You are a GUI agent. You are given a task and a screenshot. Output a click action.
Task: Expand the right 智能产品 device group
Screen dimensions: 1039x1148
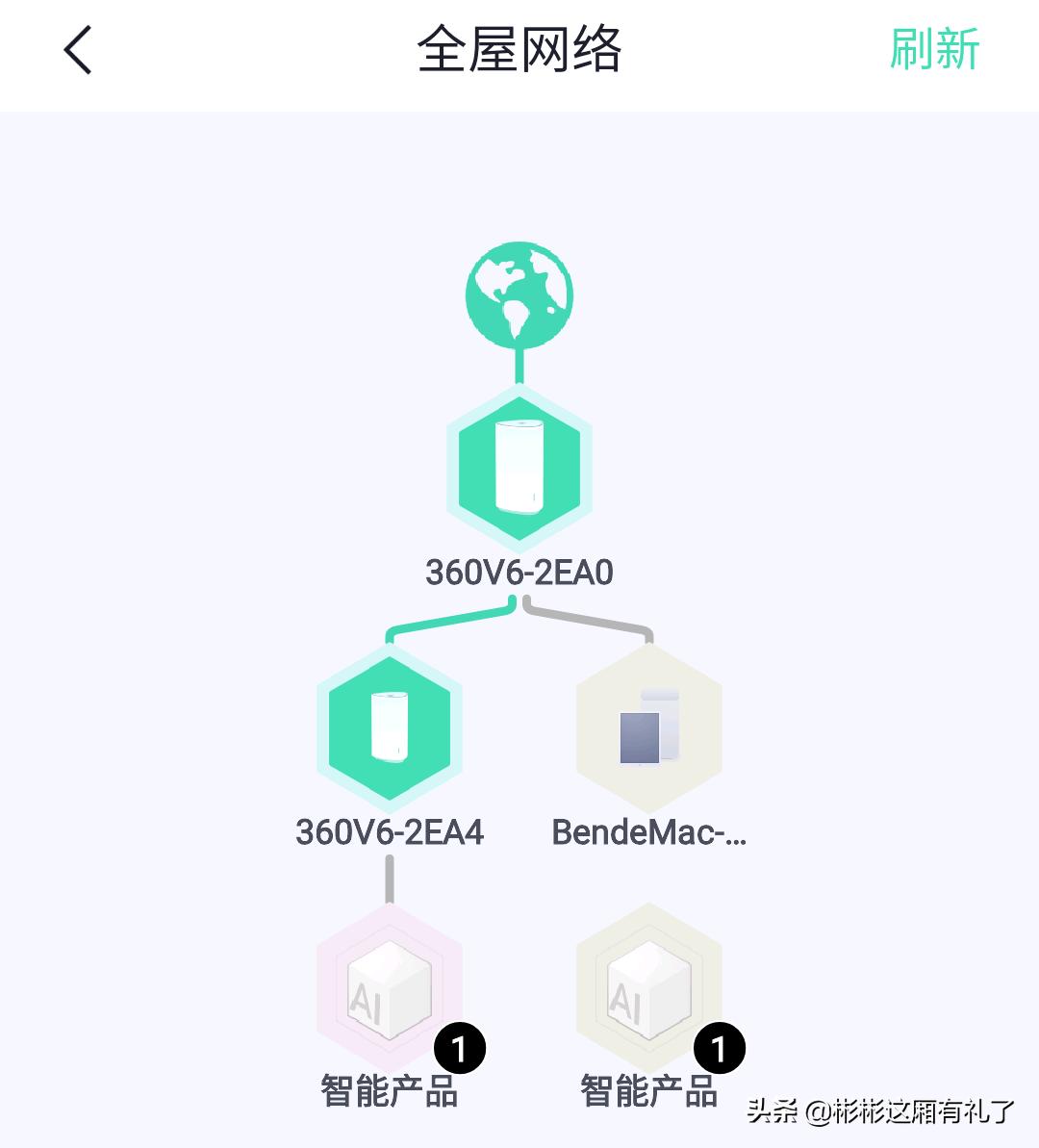(x=650, y=1093)
